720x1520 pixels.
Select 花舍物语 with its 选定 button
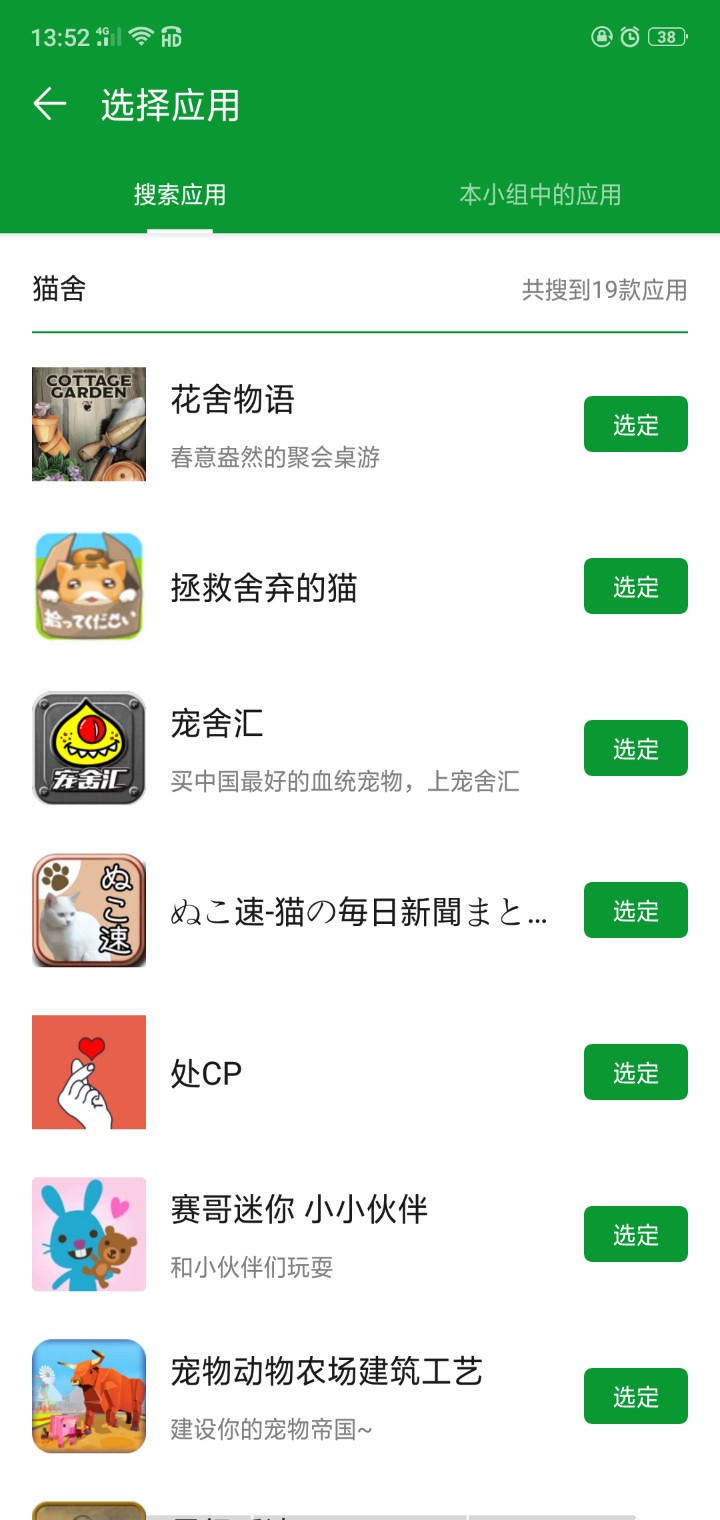(635, 424)
